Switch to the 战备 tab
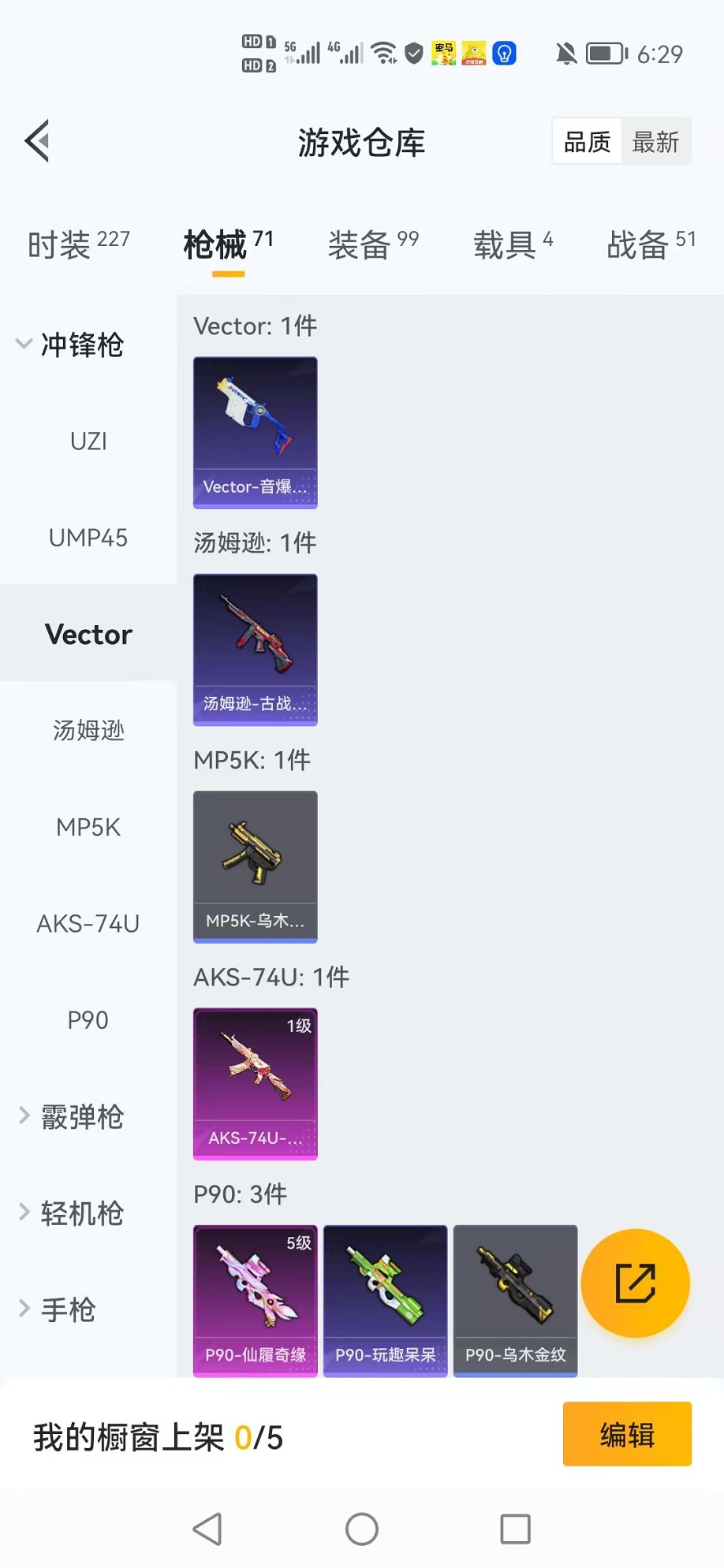 651,244
